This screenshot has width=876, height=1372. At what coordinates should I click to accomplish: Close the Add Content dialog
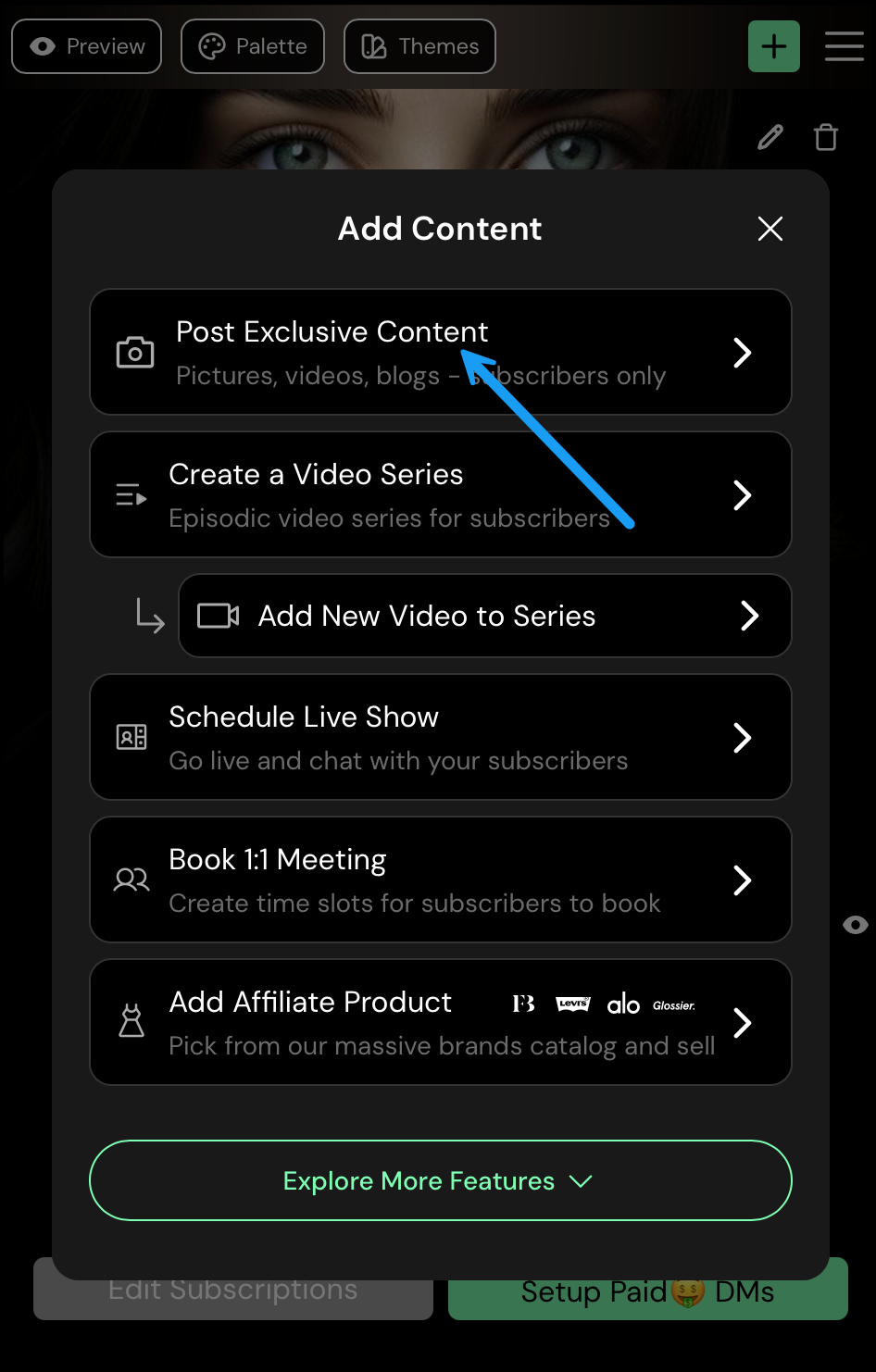(770, 229)
